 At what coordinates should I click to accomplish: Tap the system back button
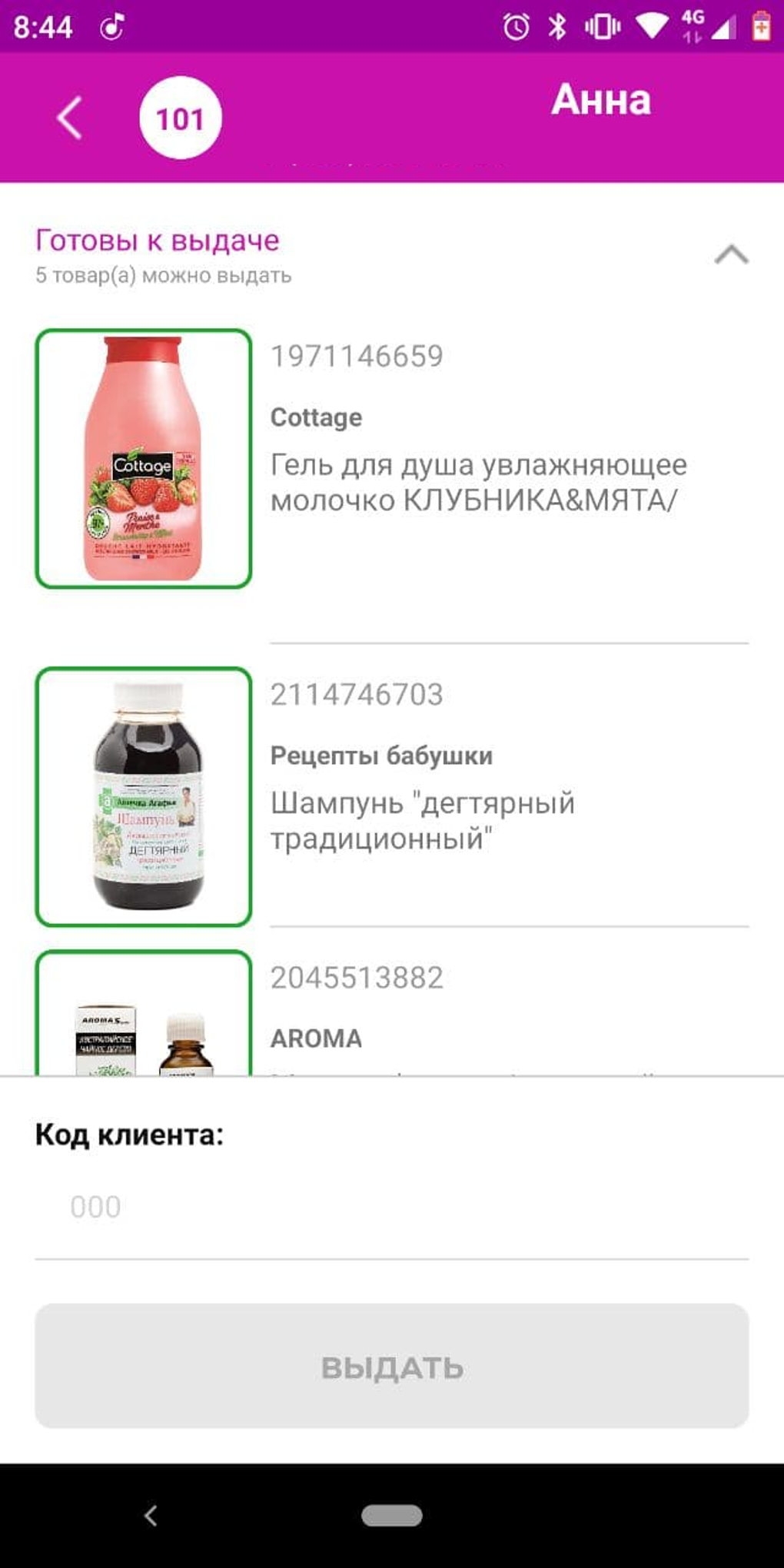pos(151,1516)
